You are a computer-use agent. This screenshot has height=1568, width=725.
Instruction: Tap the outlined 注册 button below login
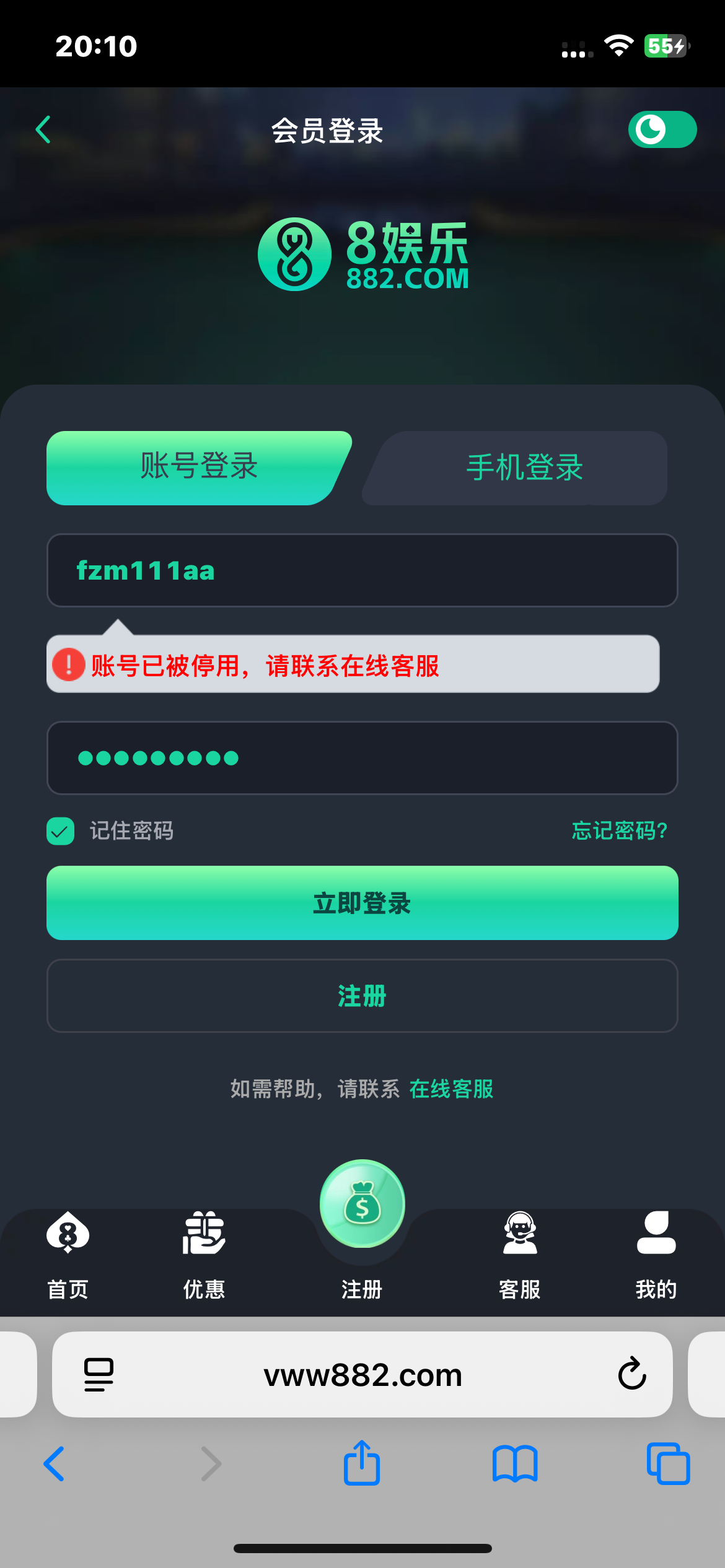click(x=362, y=996)
